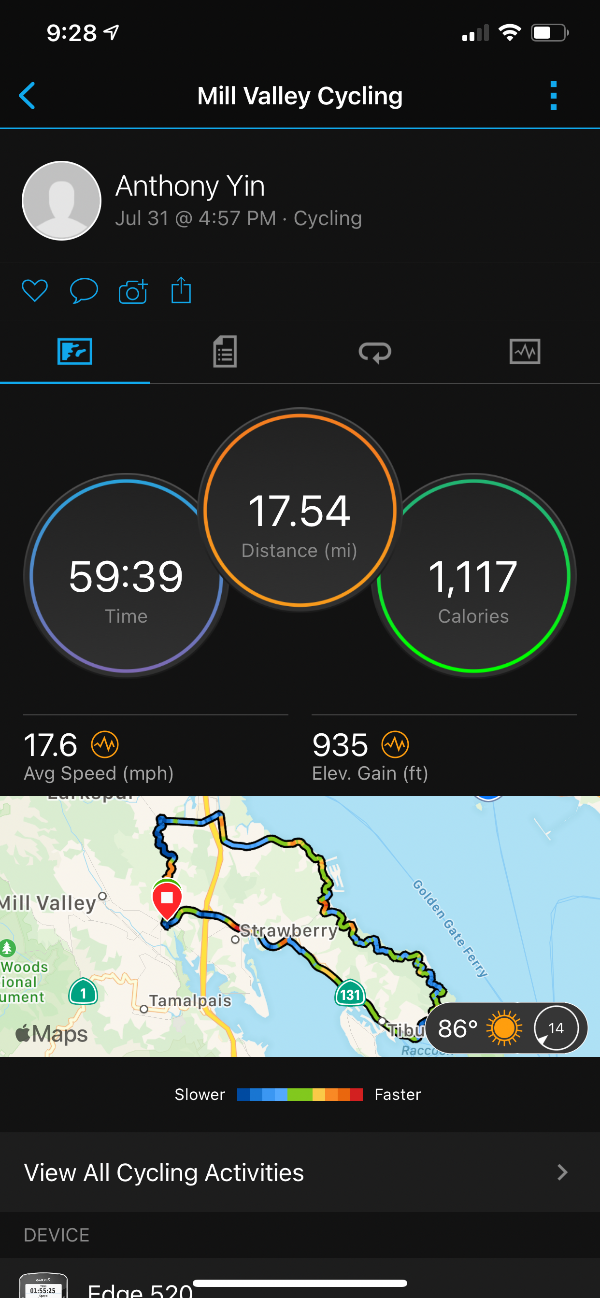
Task: Open the route map
Action: tap(300, 926)
